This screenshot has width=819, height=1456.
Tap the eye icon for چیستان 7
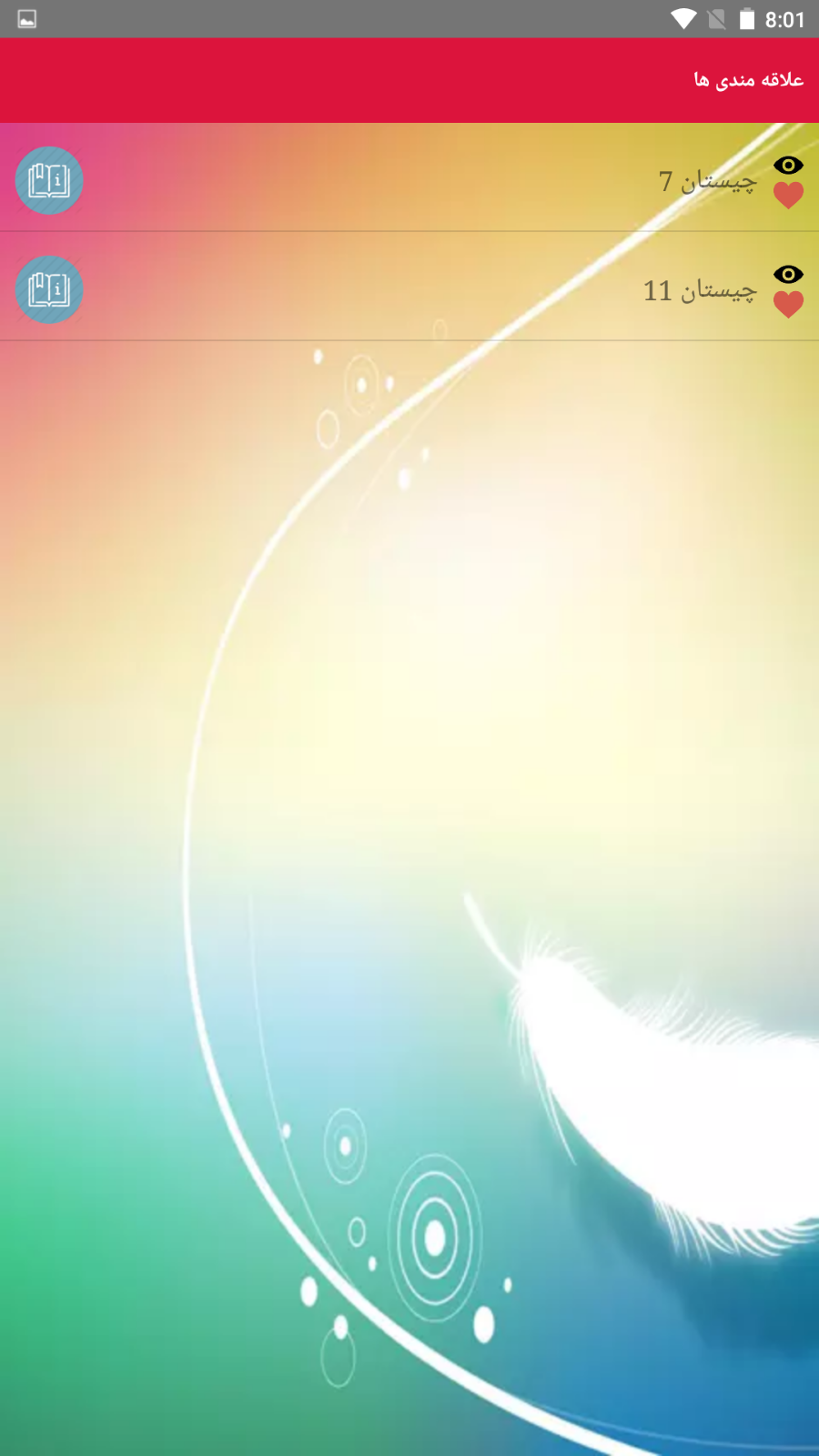click(x=788, y=165)
